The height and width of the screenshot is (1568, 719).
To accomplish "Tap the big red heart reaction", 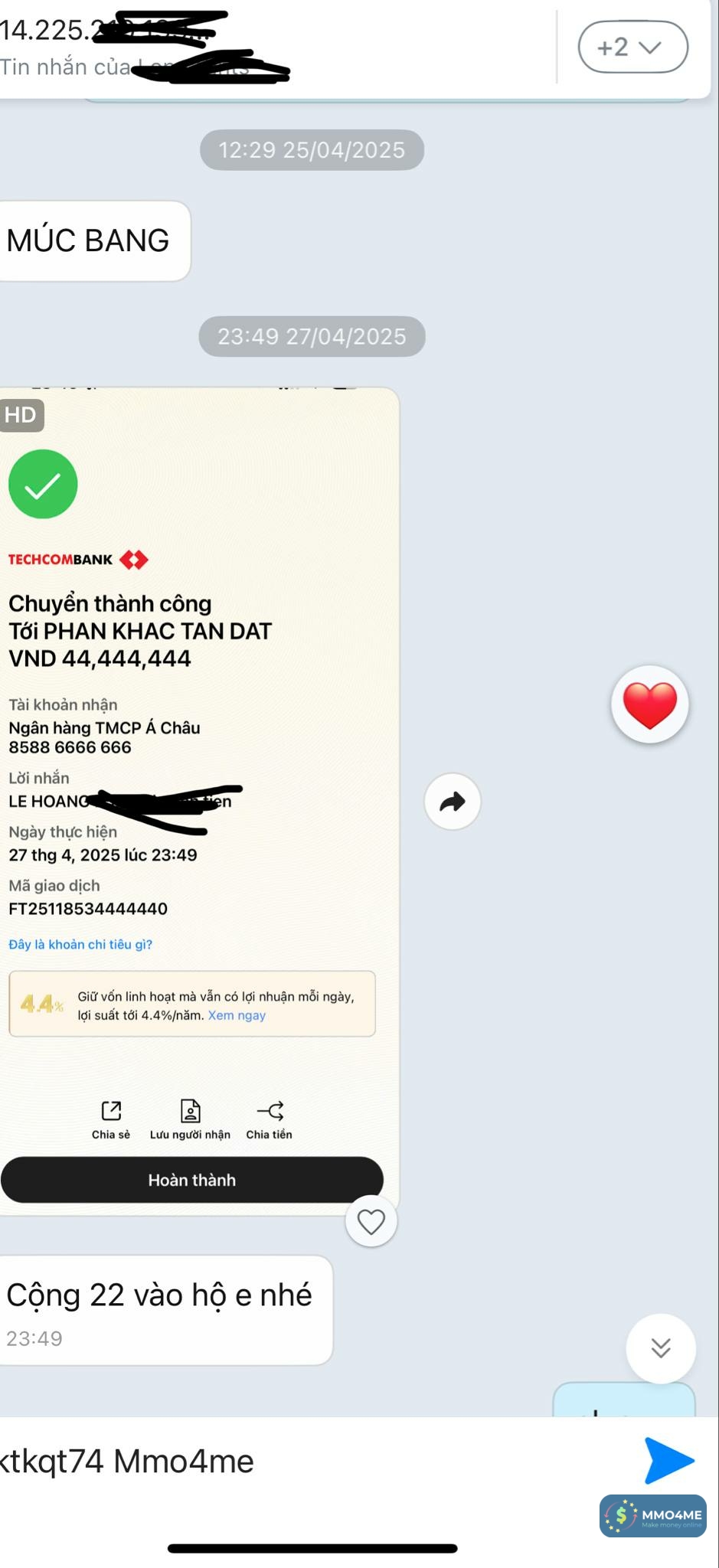I will pyautogui.click(x=650, y=704).
